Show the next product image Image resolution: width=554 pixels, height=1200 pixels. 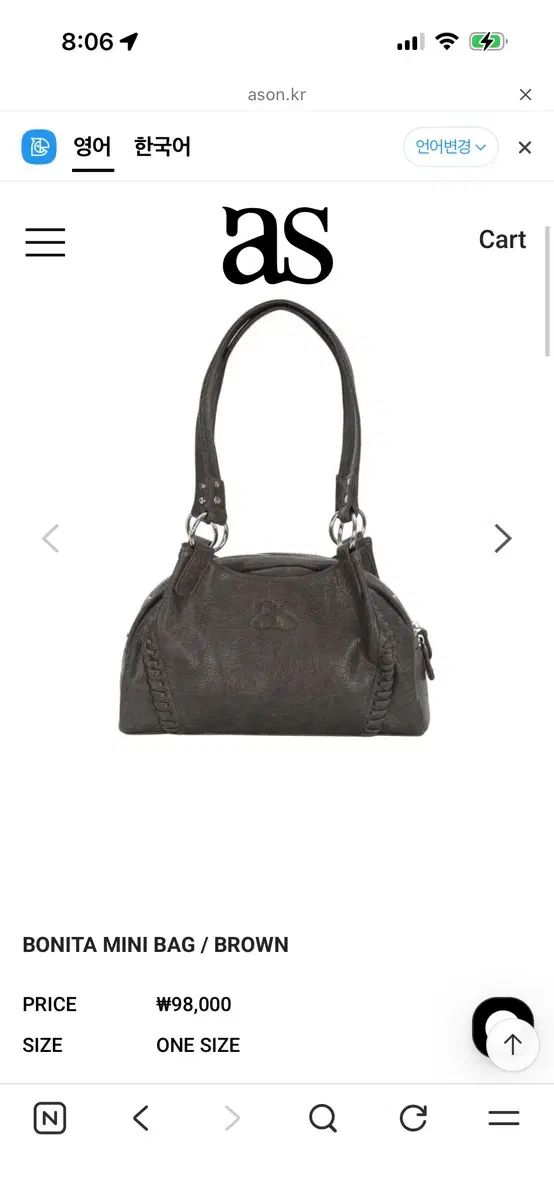(x=503, y=538)
